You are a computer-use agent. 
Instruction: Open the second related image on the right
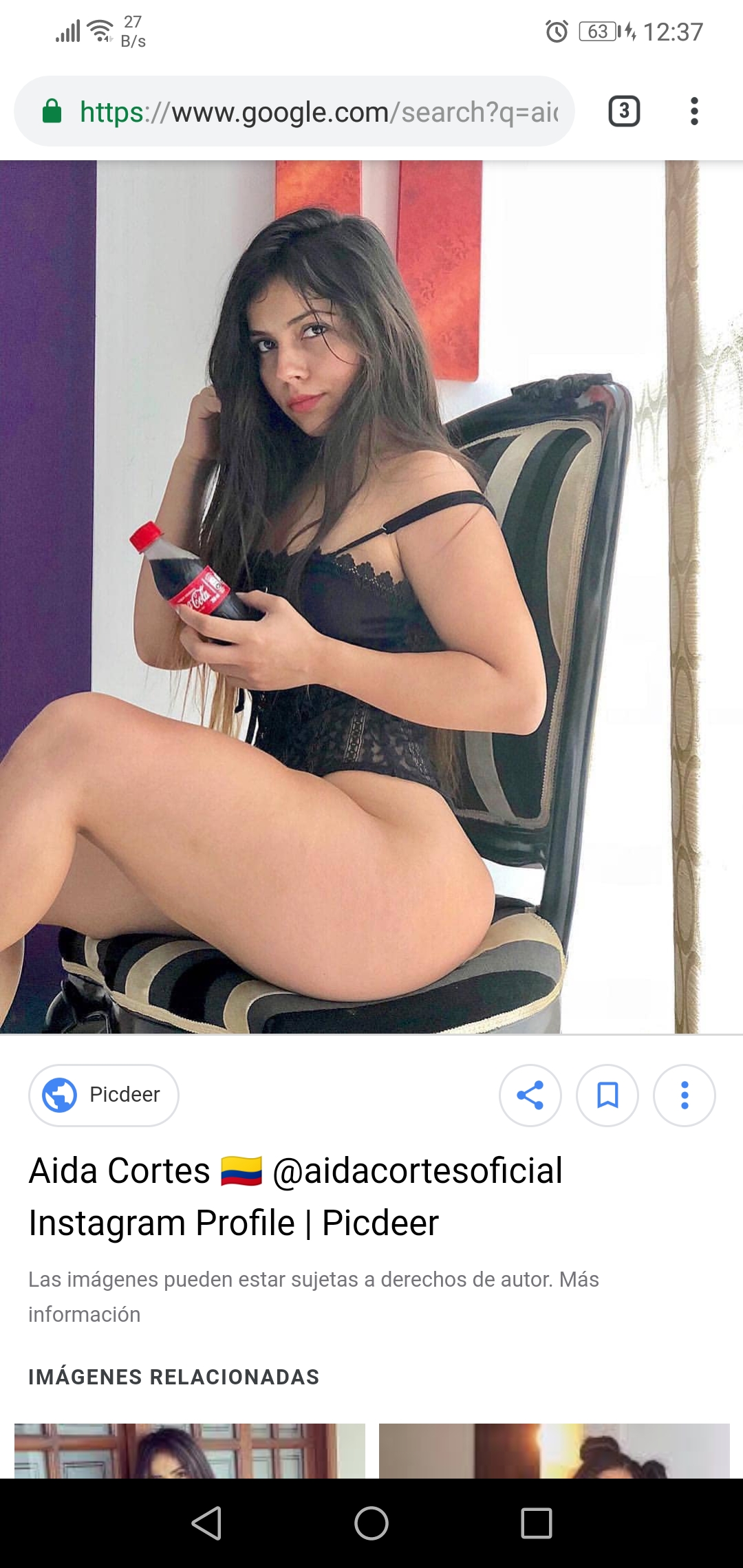pos(554,1451)
